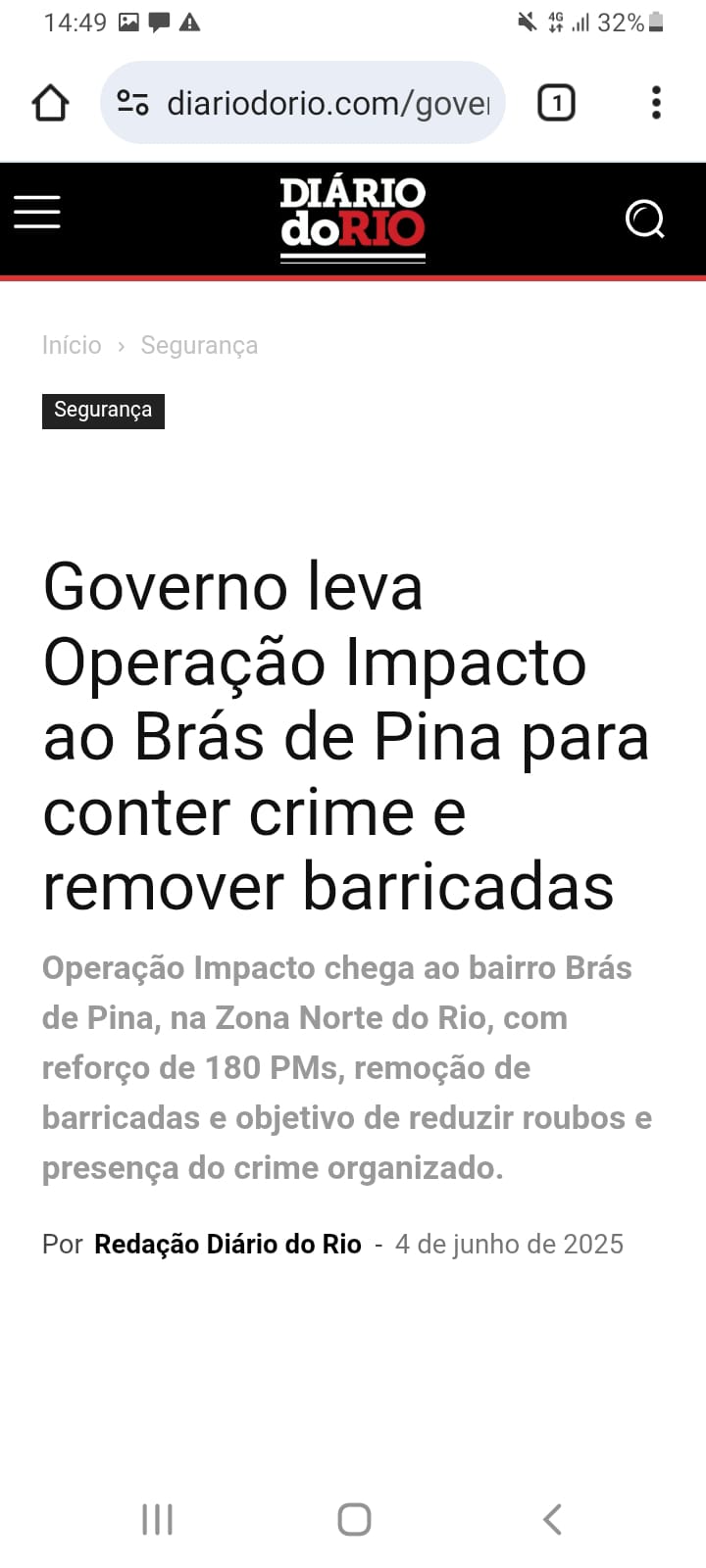Image resolution: width=706 pixels, height=1568 pixels.
Task: Open author Redação Diário do Rio
Action: 227,1244
